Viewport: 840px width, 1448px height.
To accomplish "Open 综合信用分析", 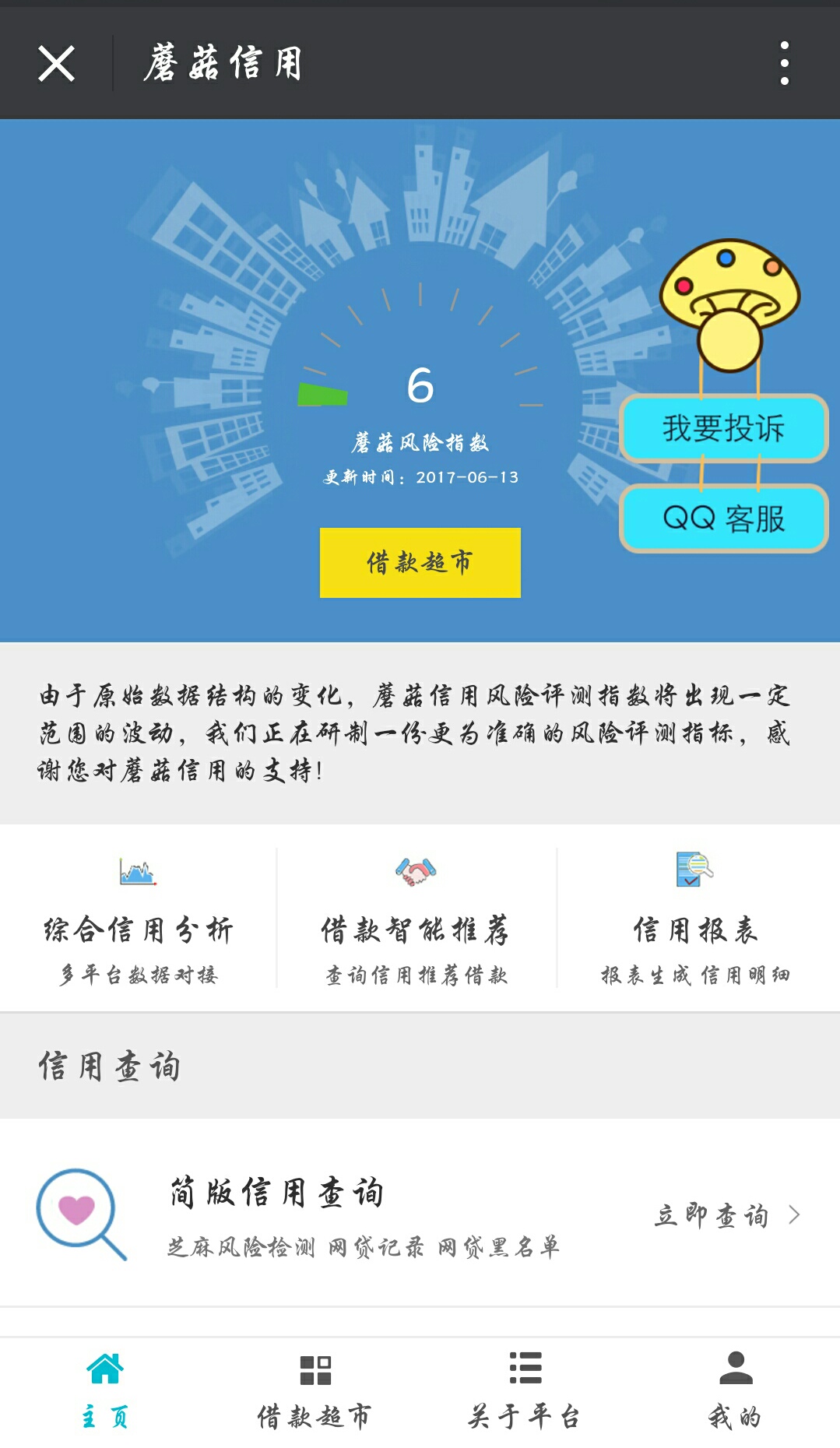I will point(139,919).
